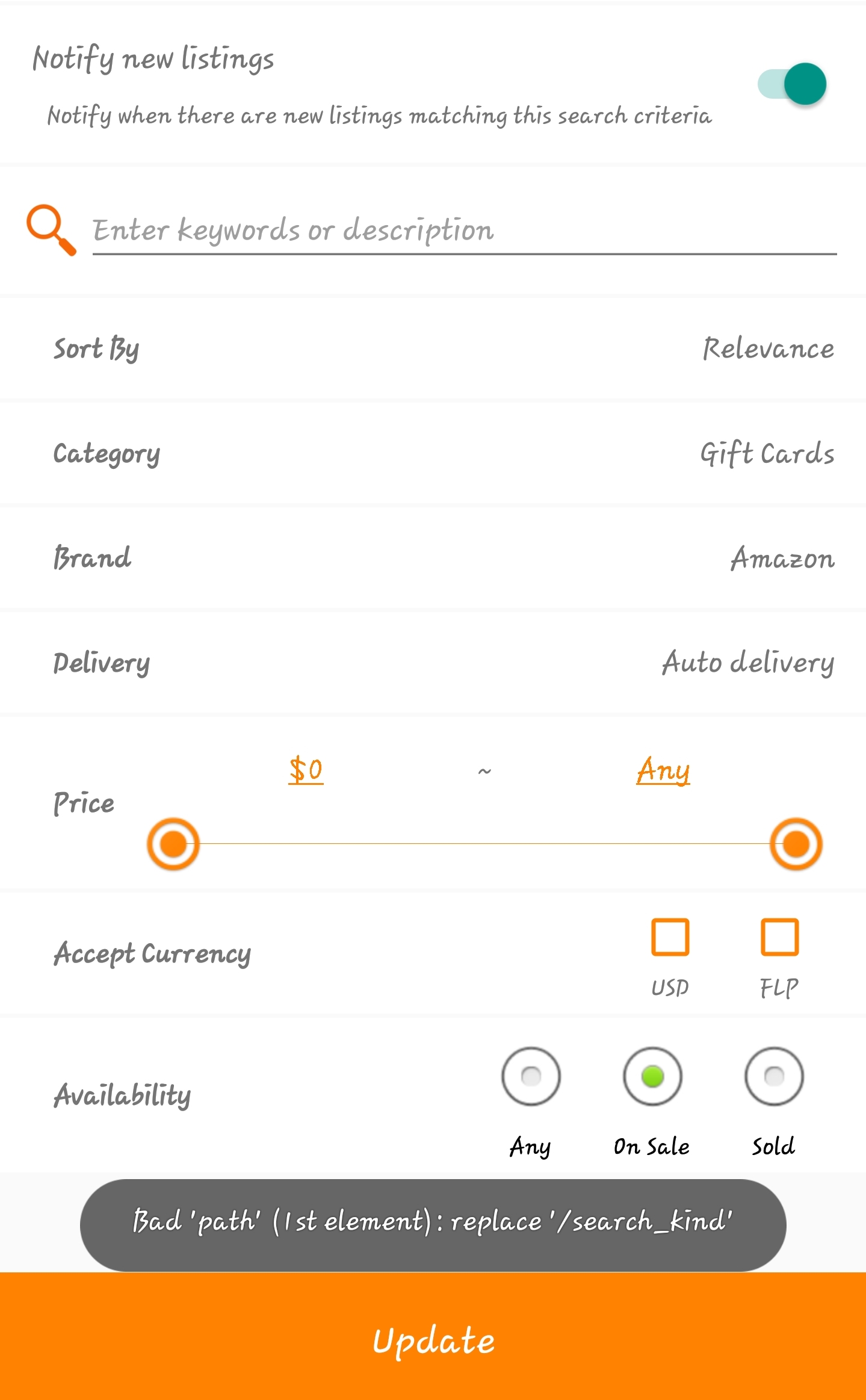866x1400 pixels.
Task: Change the Category from Gift Cards
Action: (x=433, y=453)
